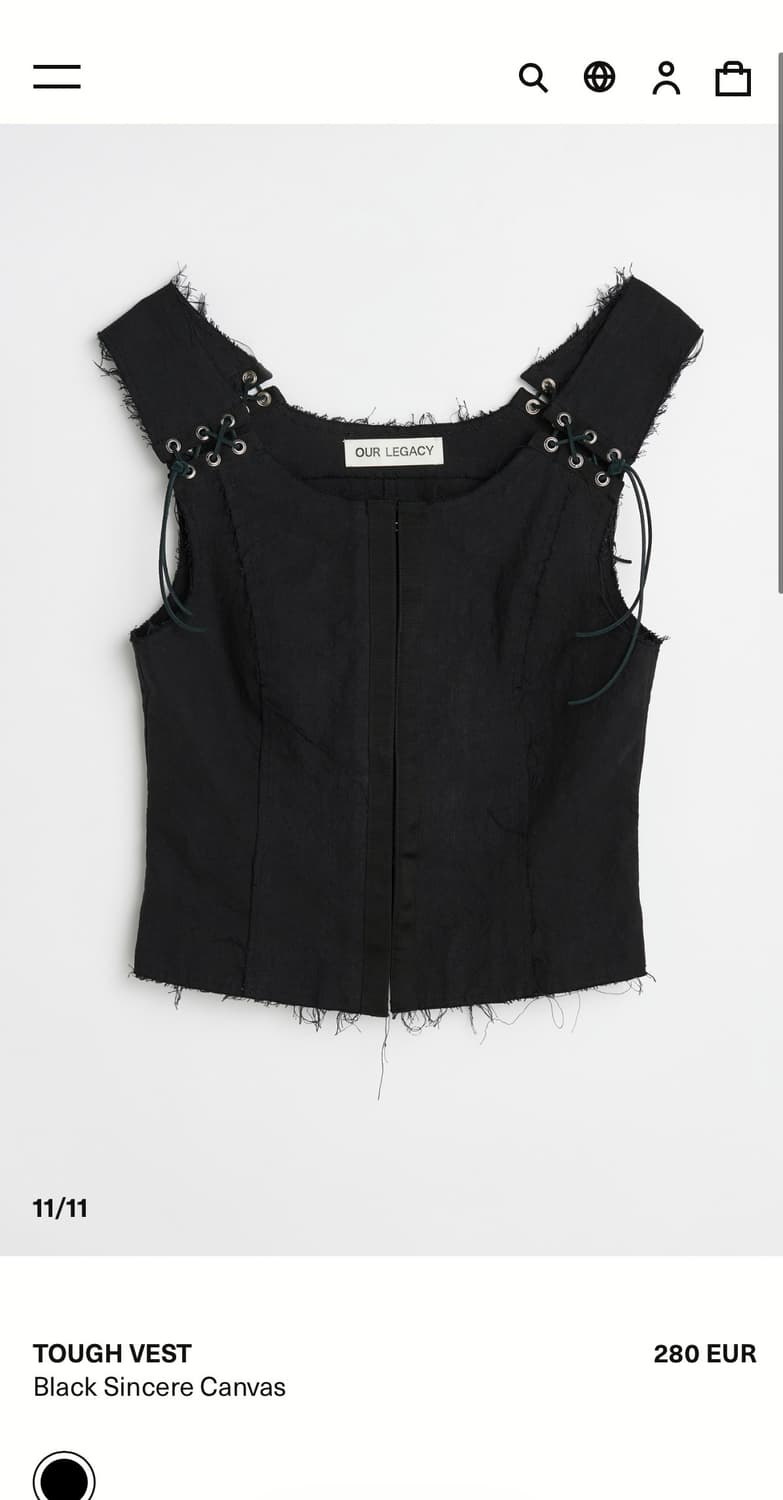Open the hamburger navigation menu
Viewport: 783px width, 1500px height.
pos(57,77)
